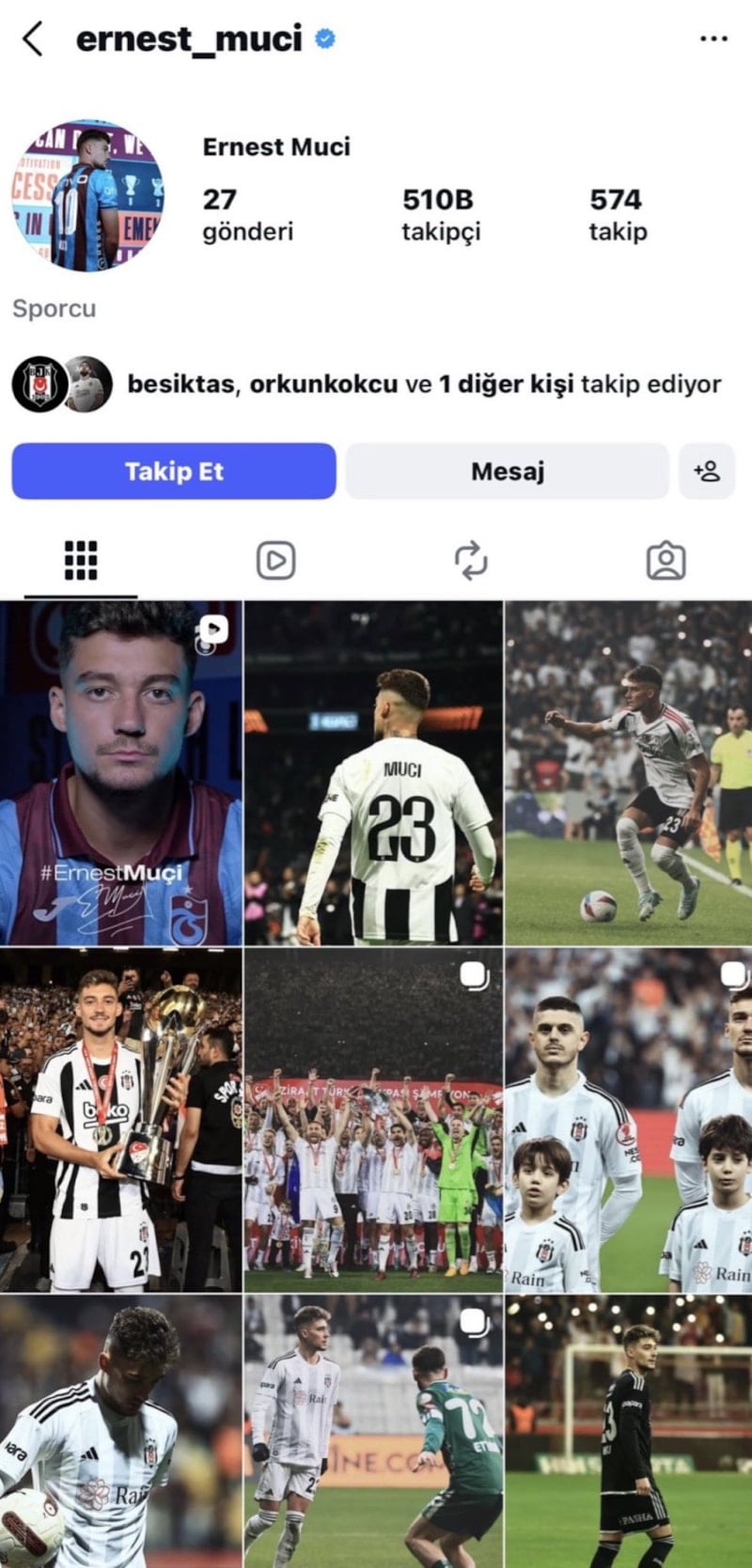752x1568 pixels.
Task: Switch to the Reels tab
Action: (x=275, y=561)
